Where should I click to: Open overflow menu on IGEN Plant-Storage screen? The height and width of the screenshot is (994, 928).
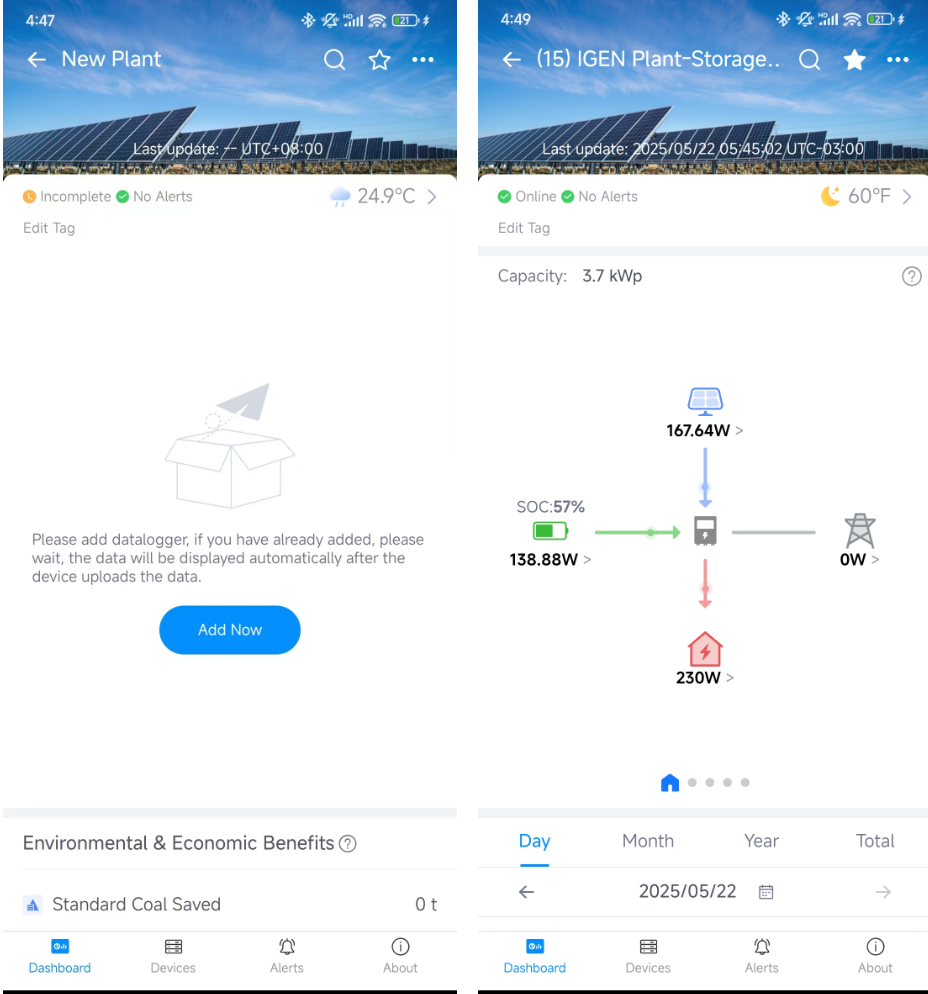898,60
